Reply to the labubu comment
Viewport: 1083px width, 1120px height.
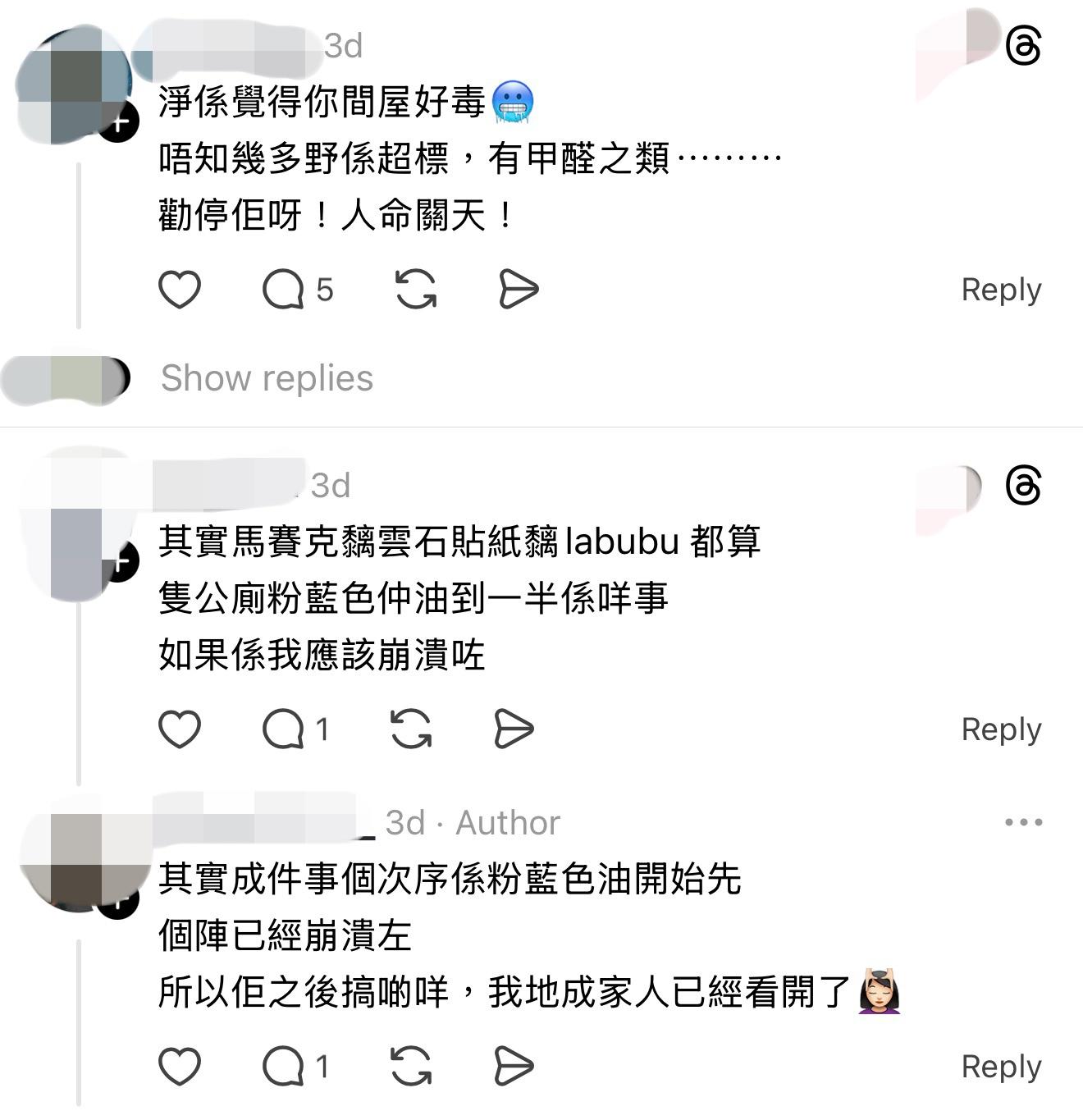(x=1000, y=729)
